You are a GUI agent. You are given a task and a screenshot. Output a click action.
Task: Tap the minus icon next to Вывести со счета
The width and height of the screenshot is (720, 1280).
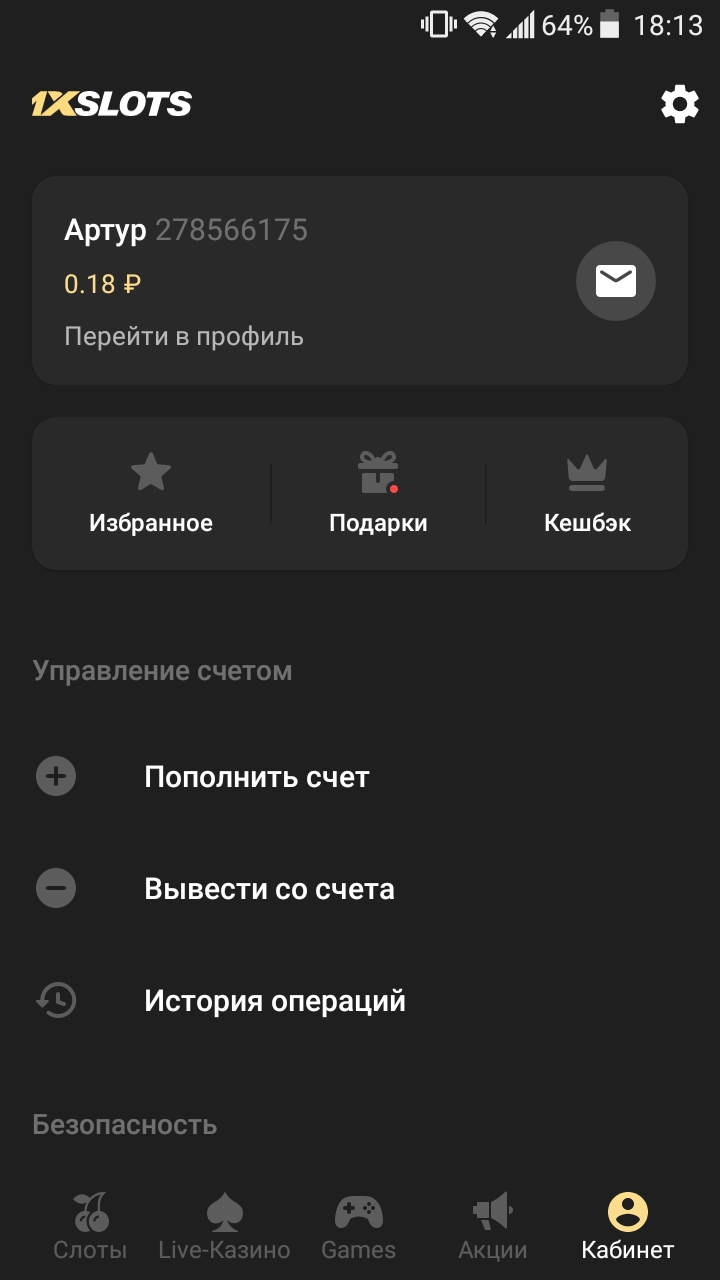[57, 888]
